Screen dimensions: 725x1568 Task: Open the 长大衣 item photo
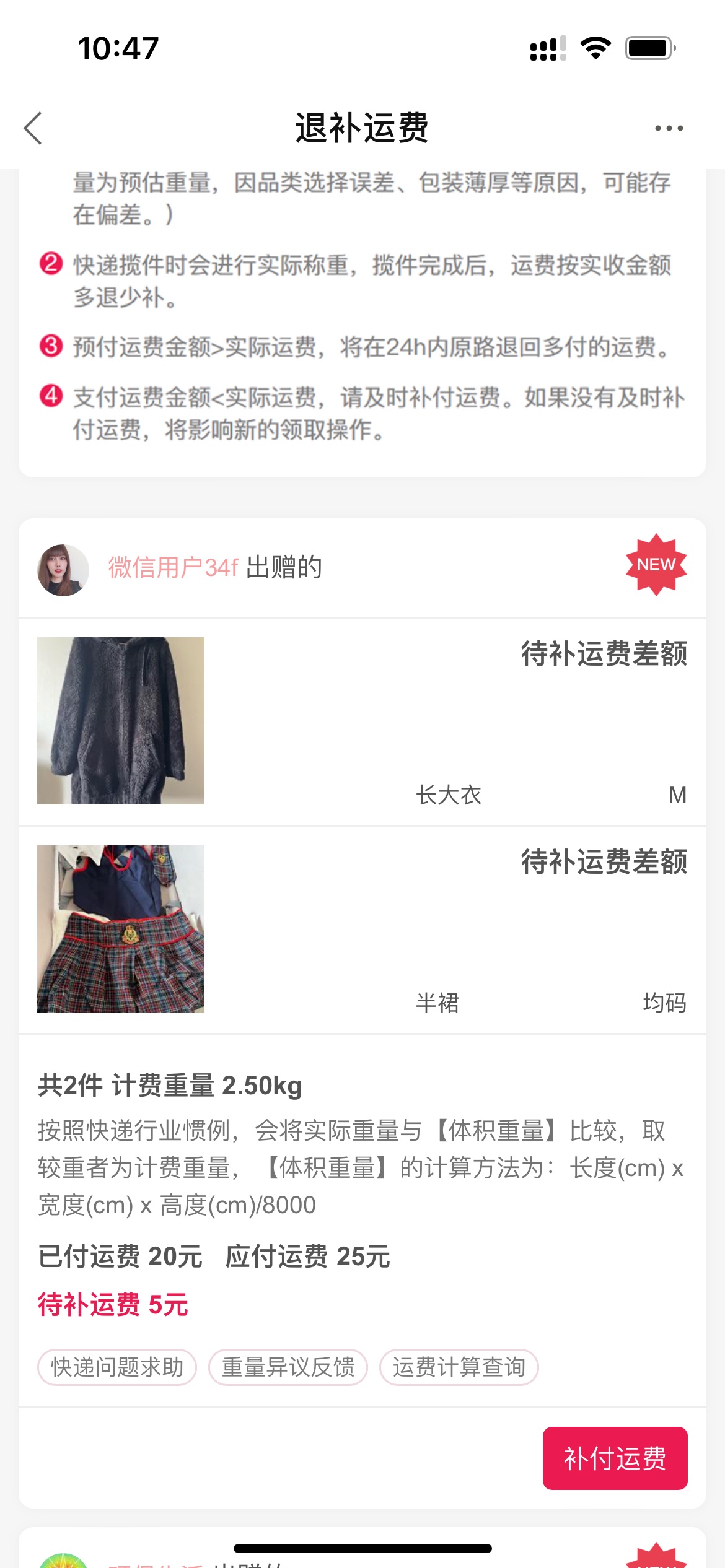click(x=121, y=720)
